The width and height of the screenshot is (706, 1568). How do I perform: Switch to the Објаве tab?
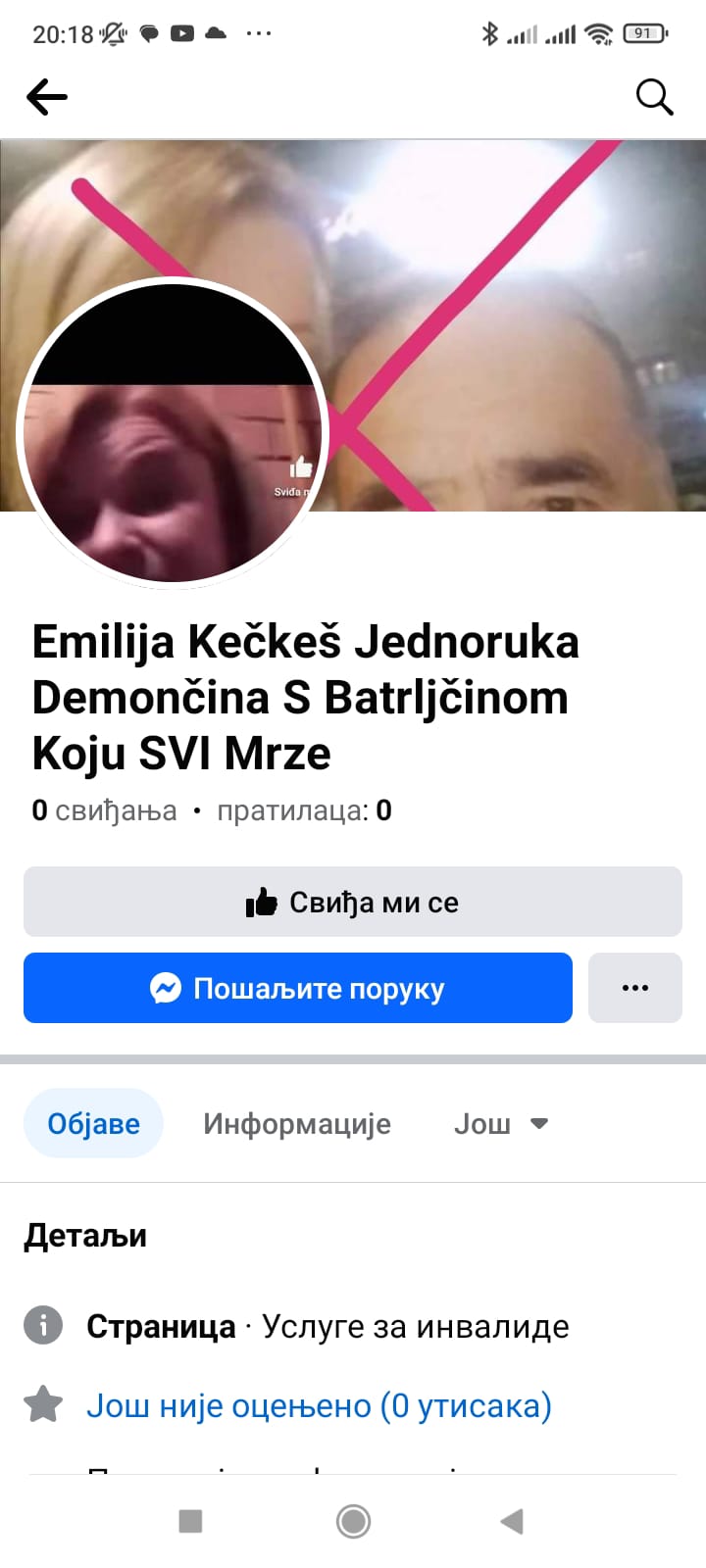click(x=93, y=1123)
